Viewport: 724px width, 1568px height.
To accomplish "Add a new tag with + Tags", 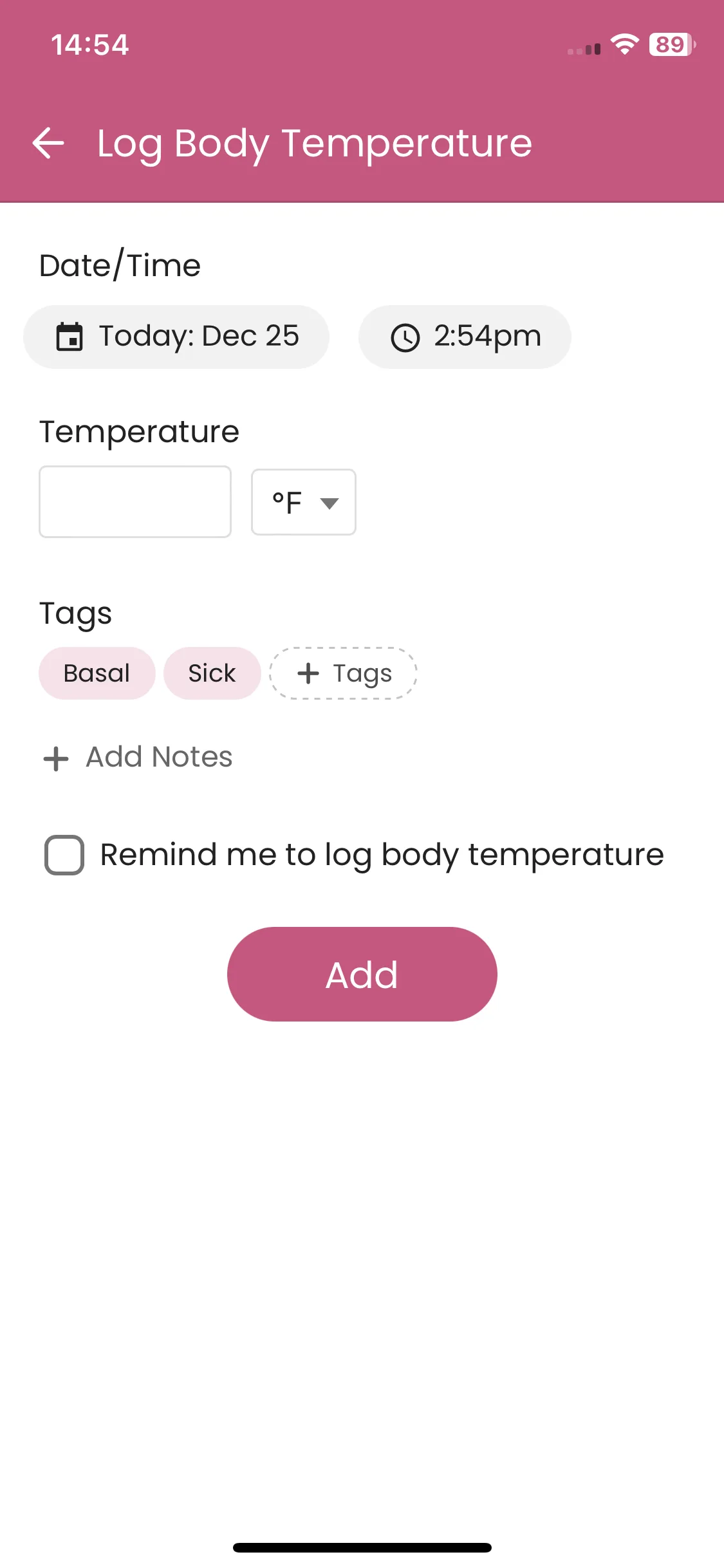I will [x=343, y=673].
